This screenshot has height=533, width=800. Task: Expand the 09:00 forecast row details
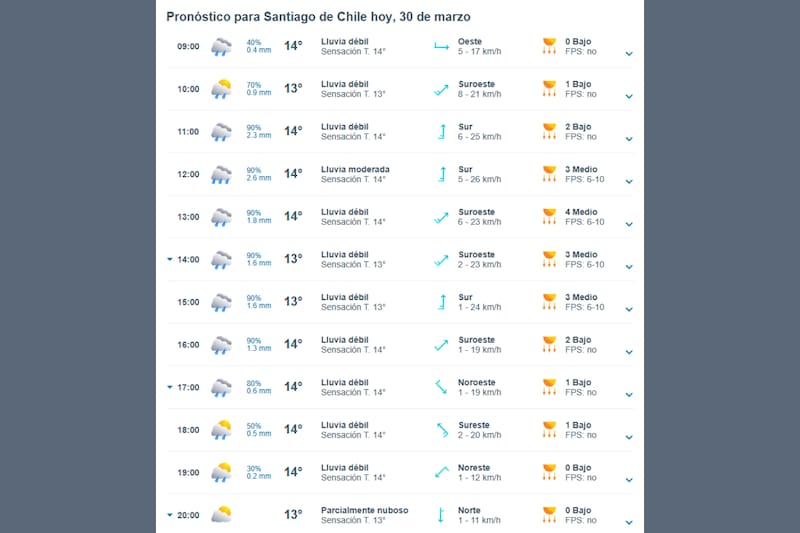[x=629, y=54]
